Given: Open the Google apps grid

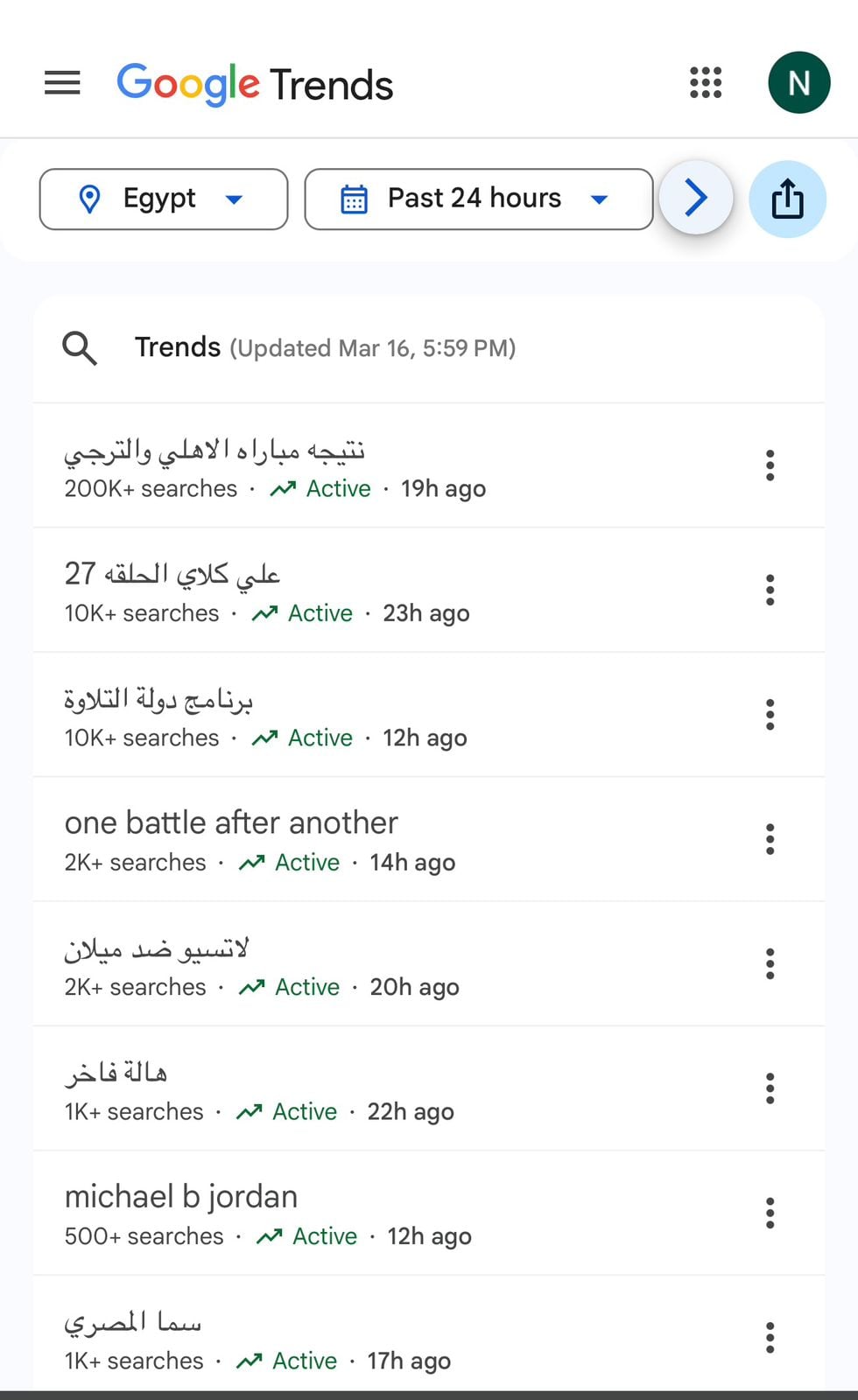Looking at the screenshot, I should tap(706, 83).
